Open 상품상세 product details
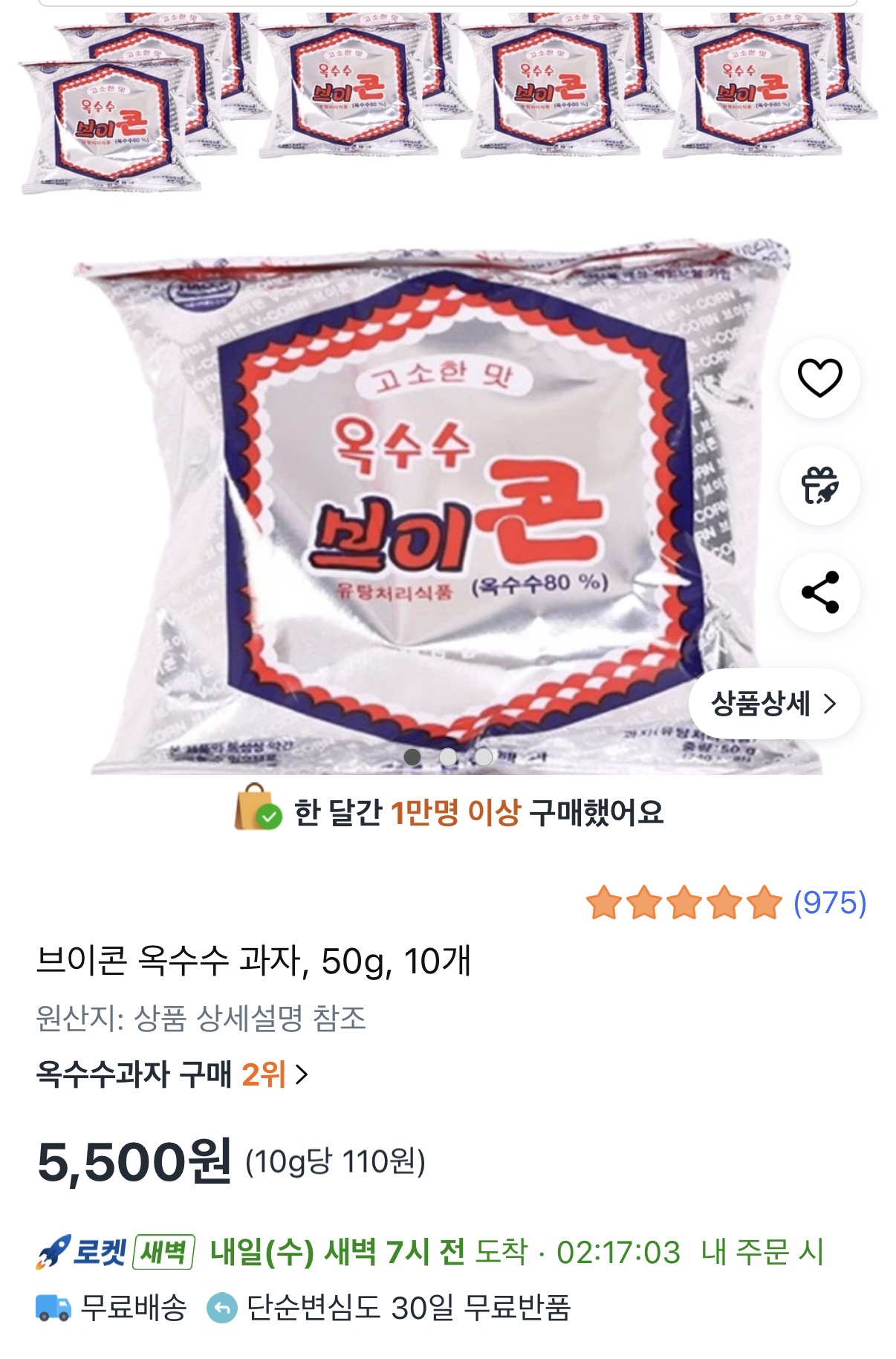This screenshot has width=896, height=1359. pyautogui.click(x=773, y=704)
